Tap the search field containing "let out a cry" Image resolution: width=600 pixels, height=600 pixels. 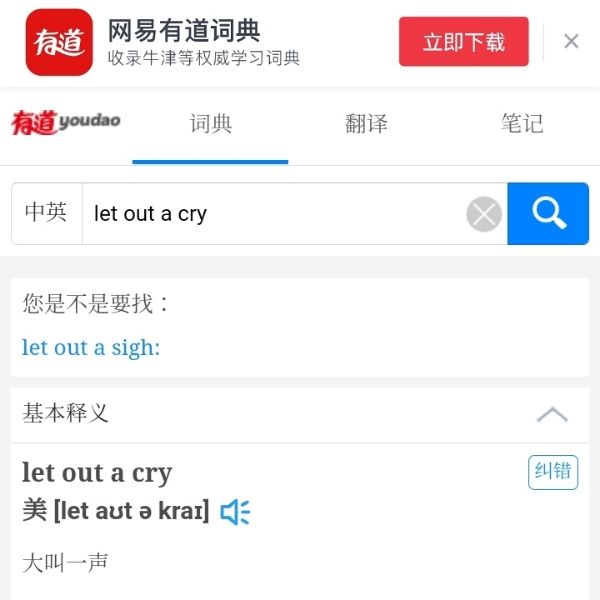(x=270, y=214)
